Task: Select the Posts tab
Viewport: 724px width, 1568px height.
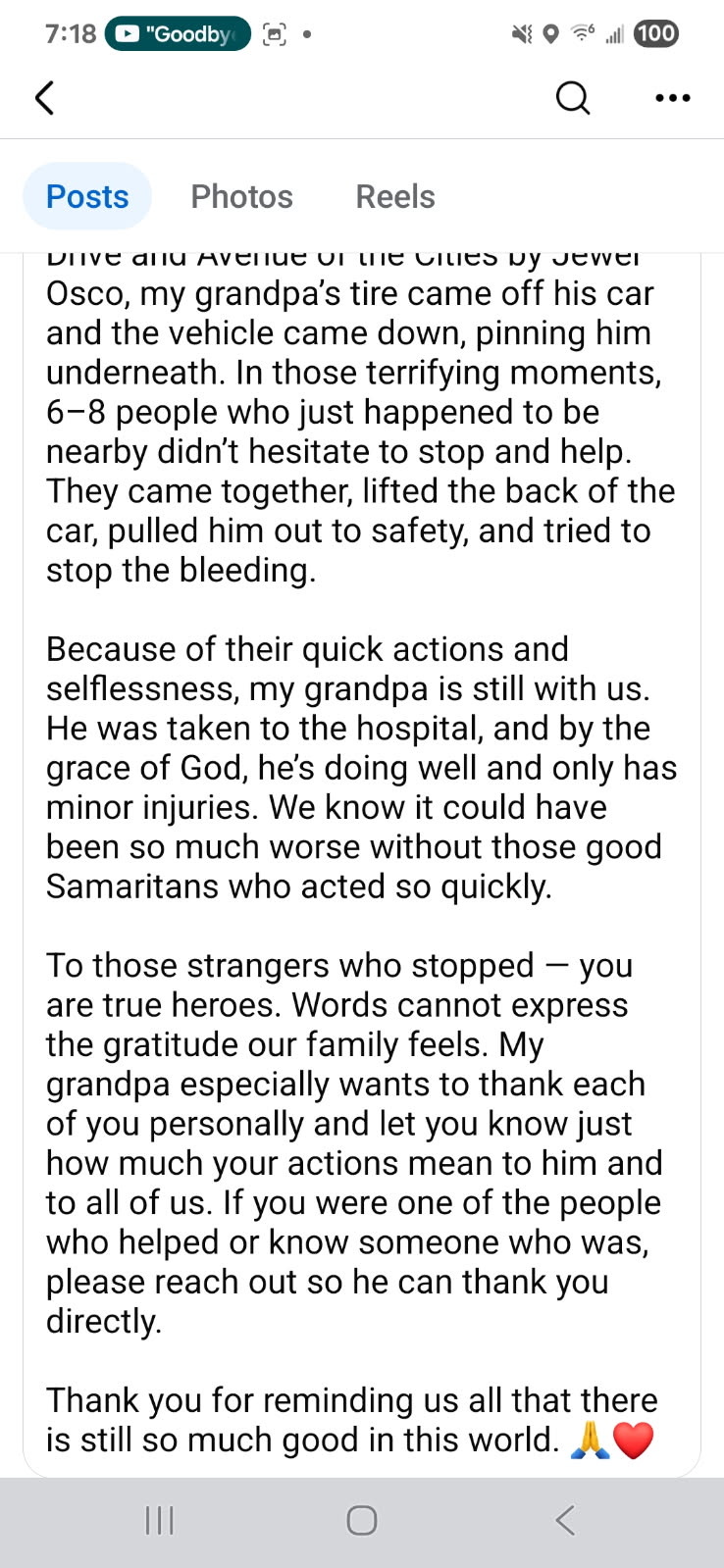Action: tap(87, 196)
